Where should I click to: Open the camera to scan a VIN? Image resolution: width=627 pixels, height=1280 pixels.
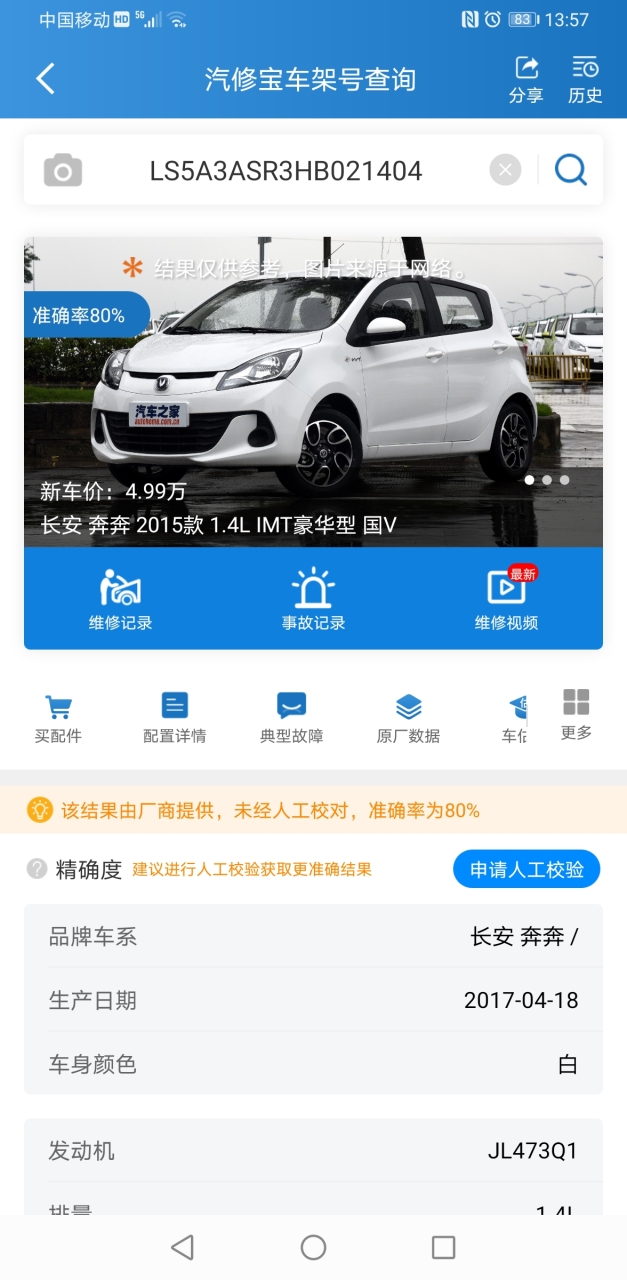63,171
